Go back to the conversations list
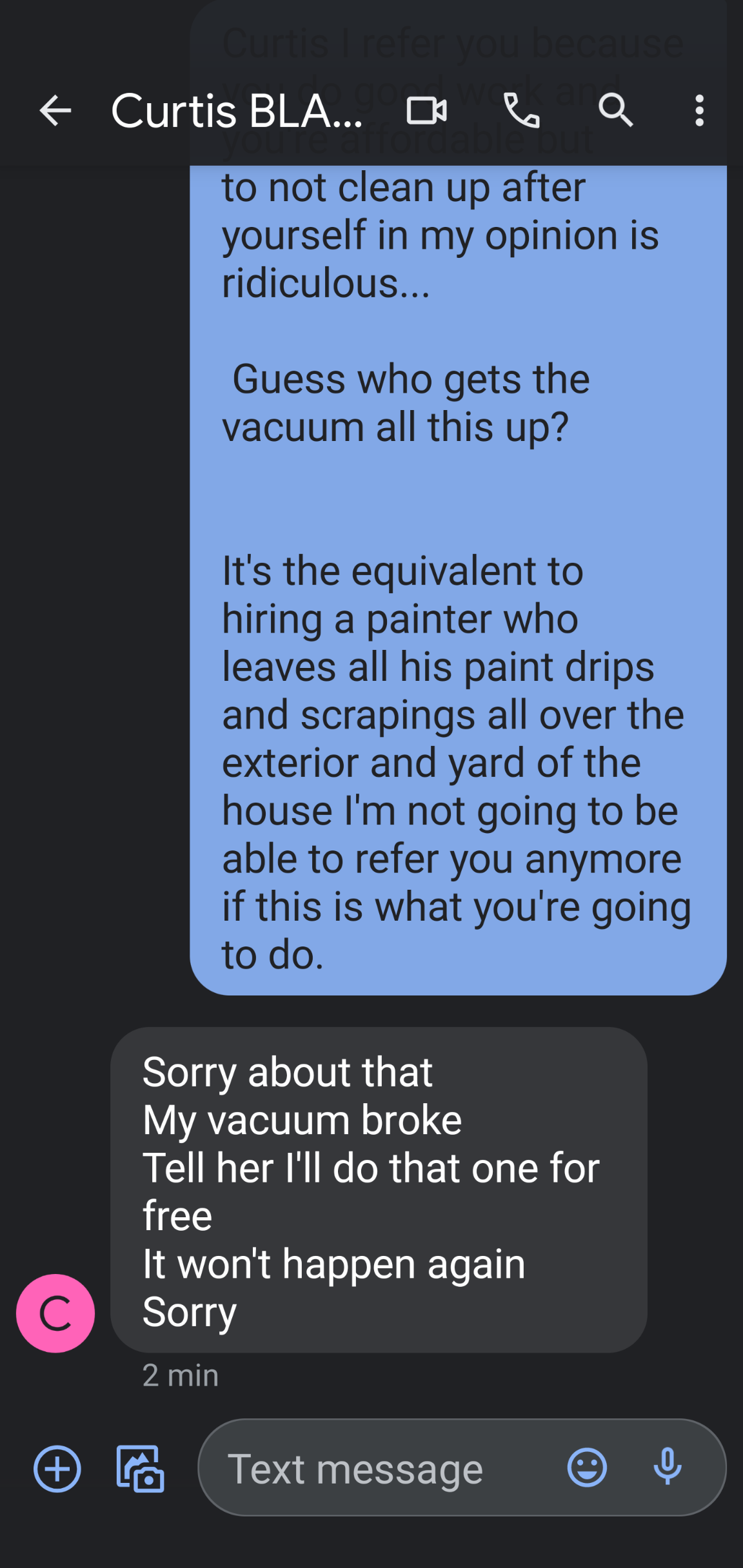 [55, 111]
